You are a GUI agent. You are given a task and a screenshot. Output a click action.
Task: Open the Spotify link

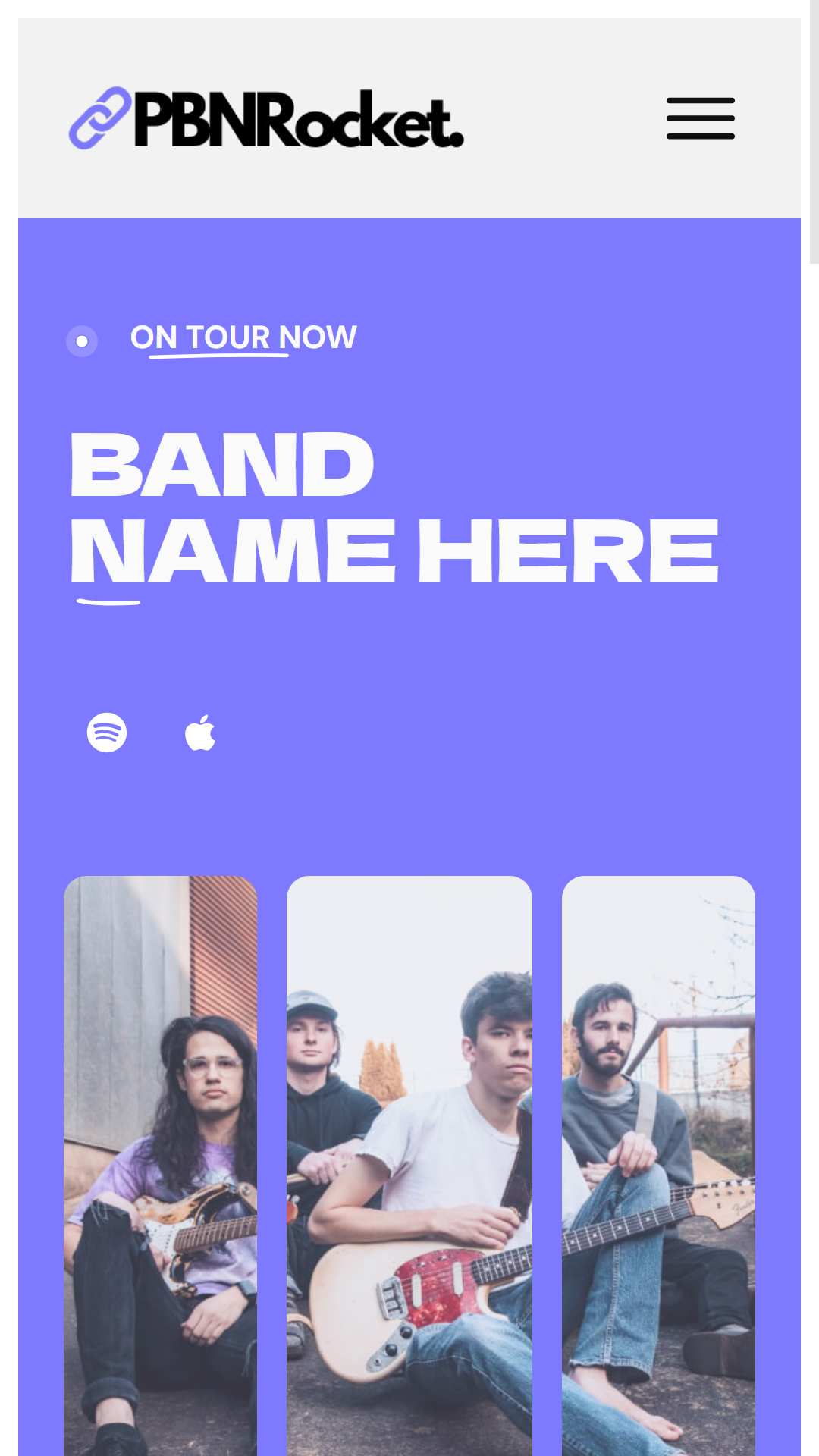pos(107,733)
